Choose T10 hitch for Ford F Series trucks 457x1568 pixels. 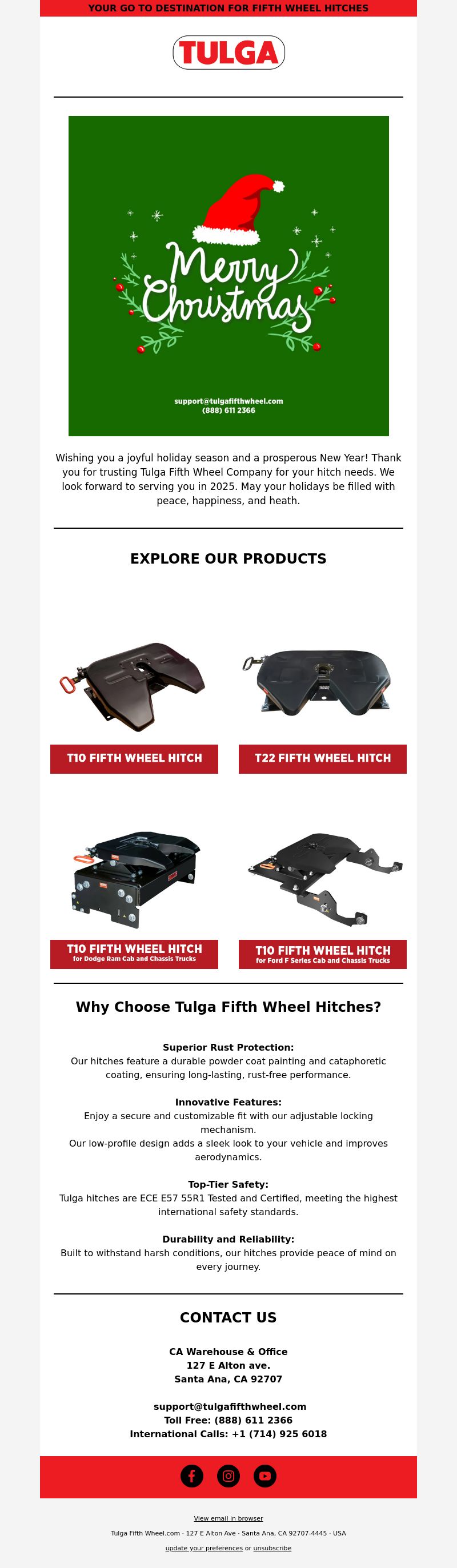(322, 954)
